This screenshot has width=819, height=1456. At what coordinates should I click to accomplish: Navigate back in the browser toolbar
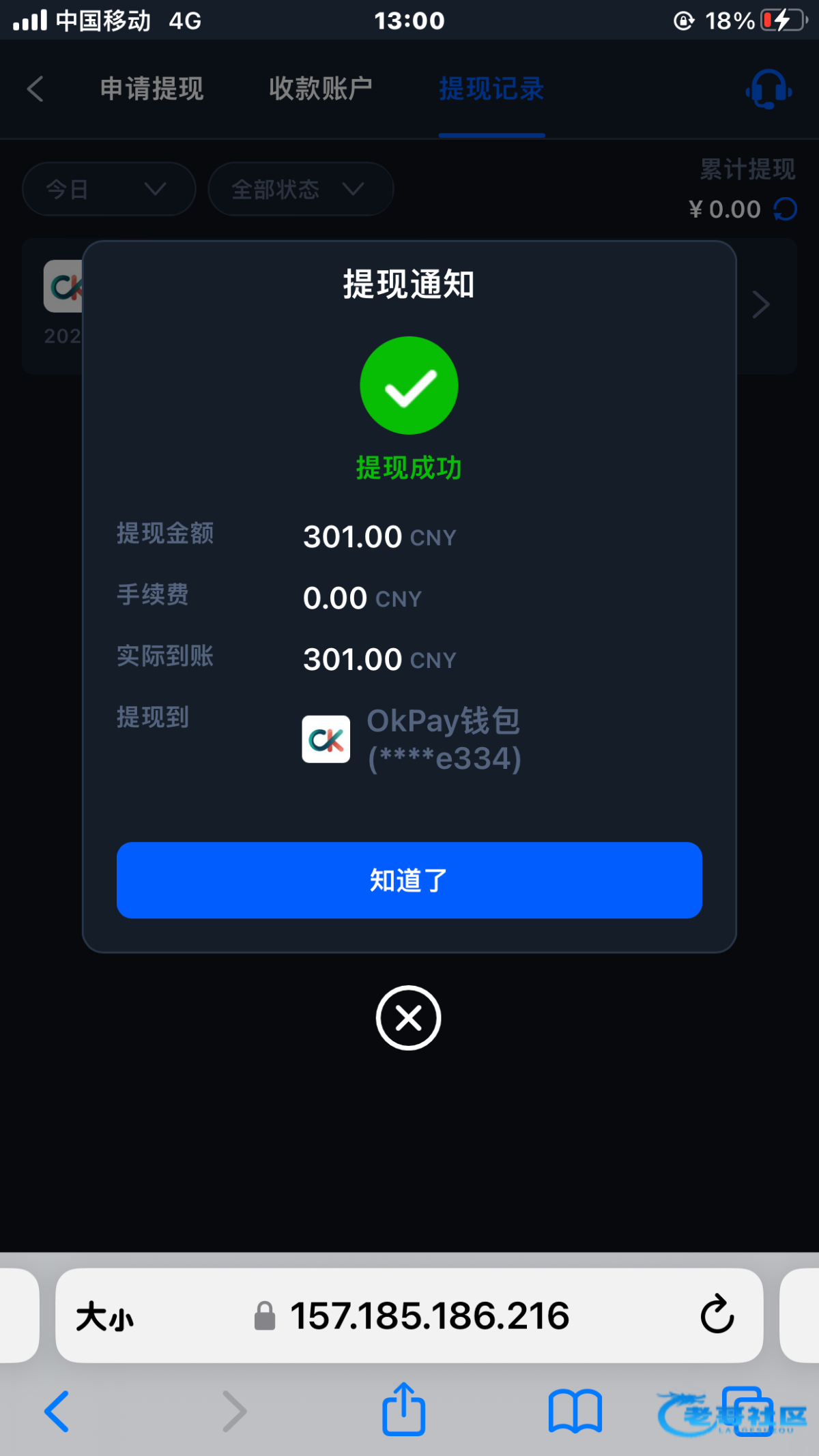(x=57, y=1410)
